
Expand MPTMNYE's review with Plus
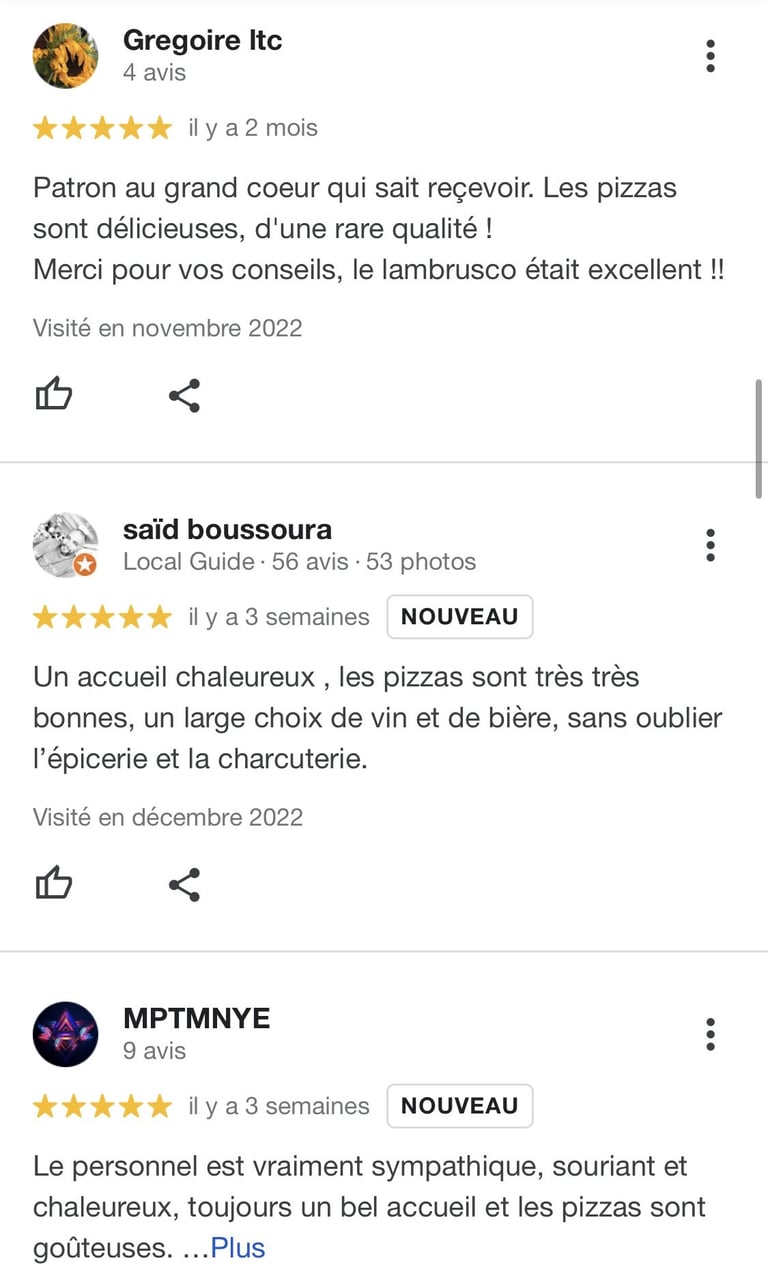[x=238, y=1248]
